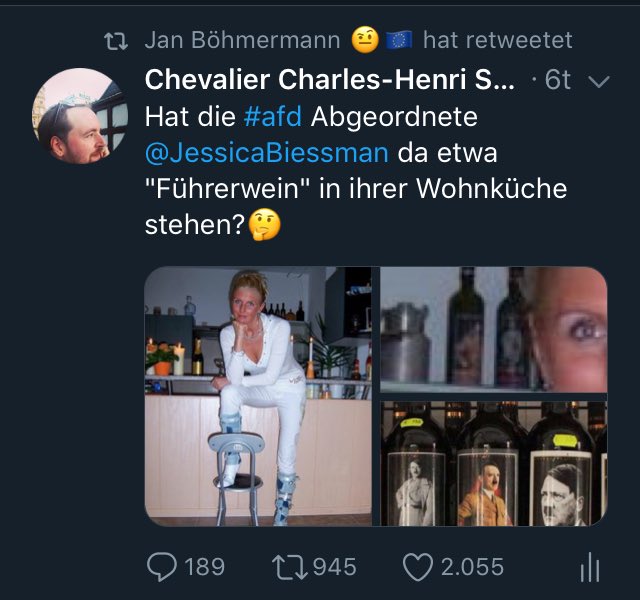View tweet activity bars icon
The image size is (640, 600).
[590, 568]
